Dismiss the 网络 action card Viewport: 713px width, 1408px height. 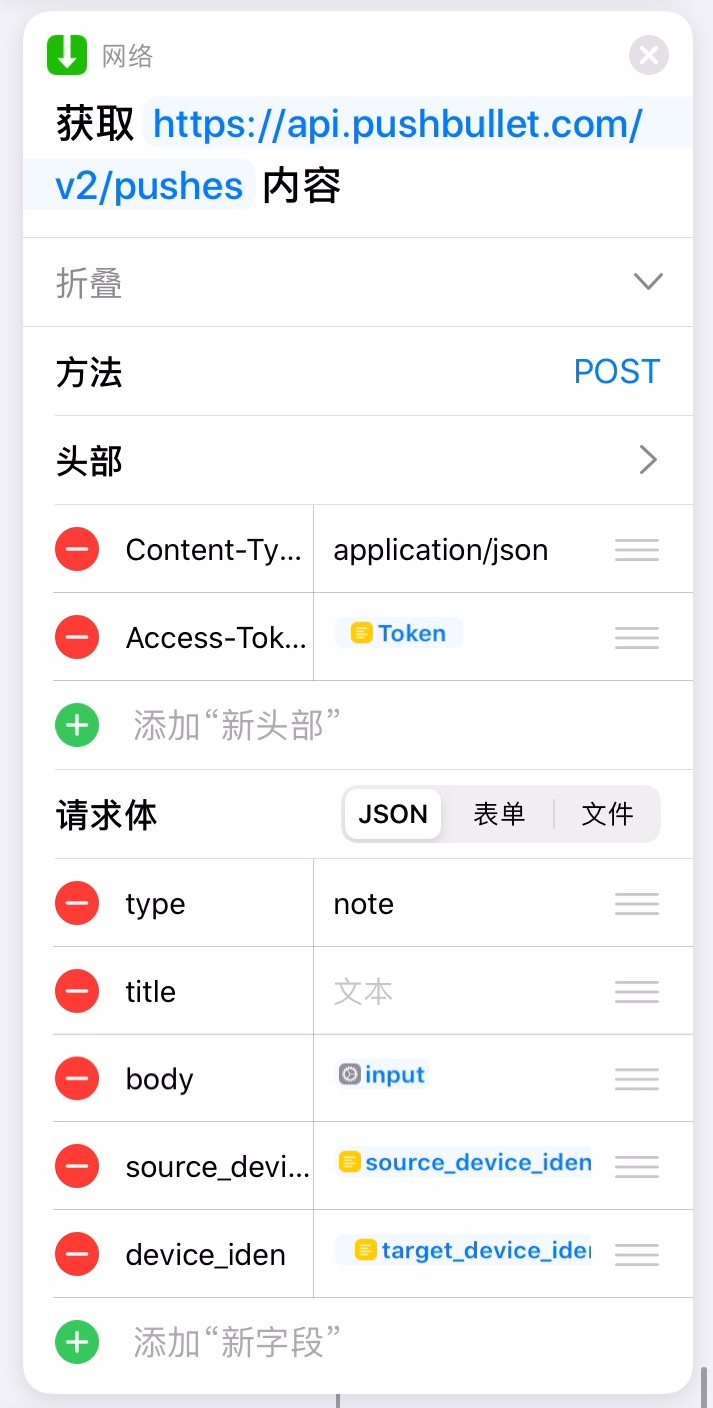pyautogui.click(x=648, y=55)
